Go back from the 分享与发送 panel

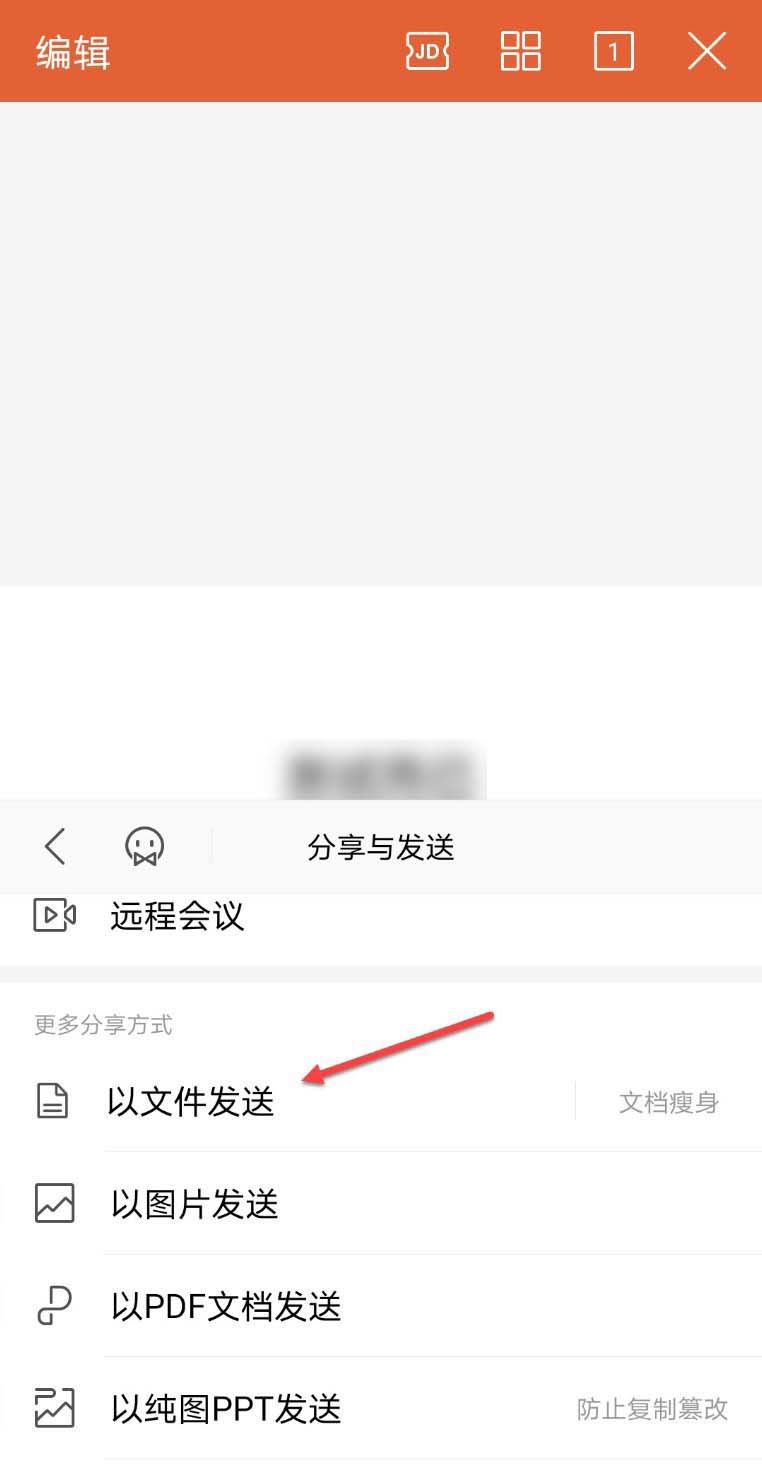pos(55,847)
